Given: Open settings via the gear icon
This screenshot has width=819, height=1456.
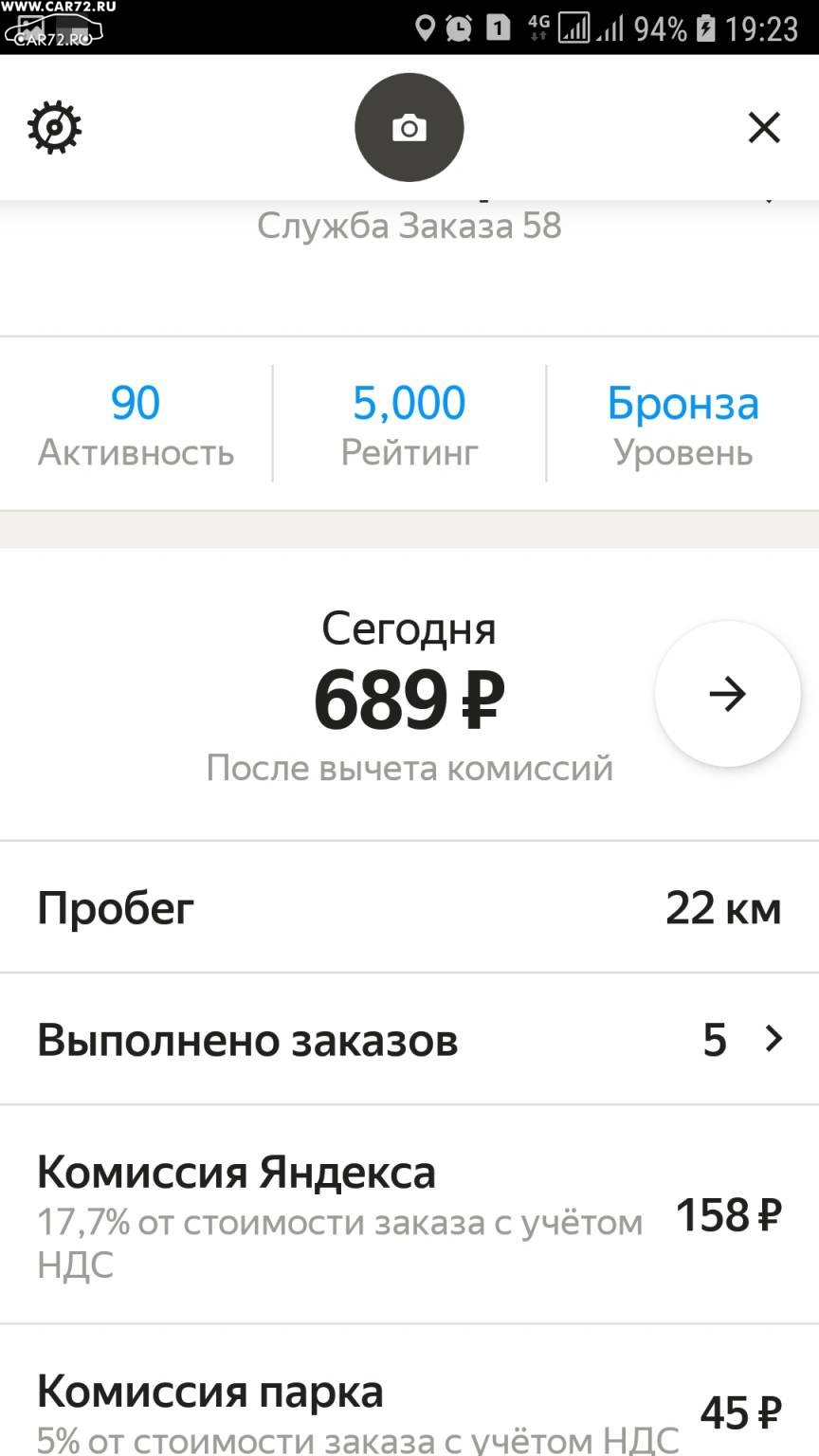Looking at the screenshot, I should point(54,127).
